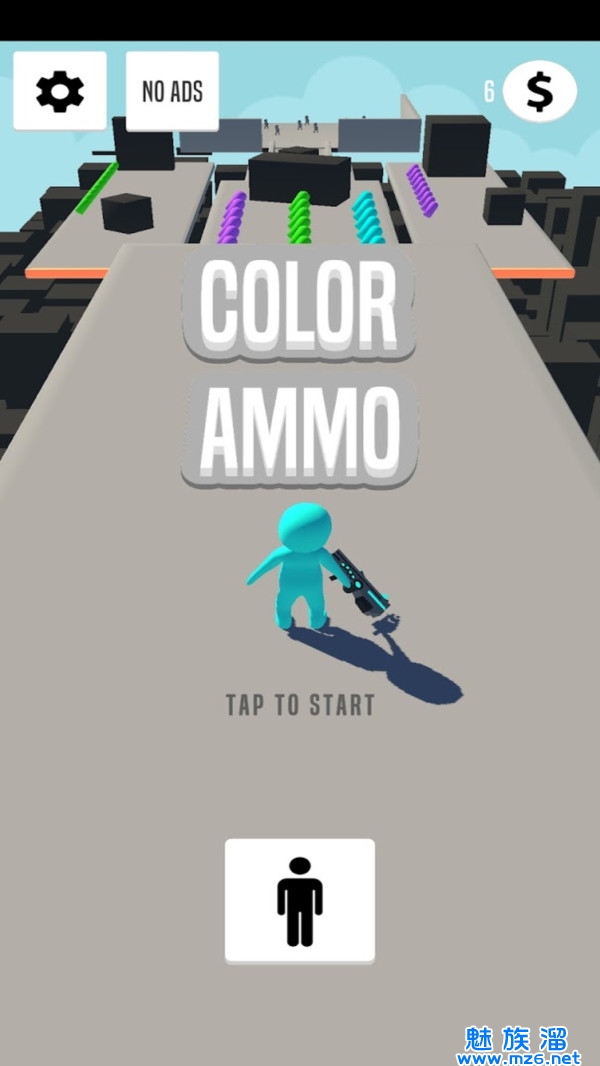This screenshot has height=1066, width=600.
Task: Open the settings gear
Action: coord(60,92)
